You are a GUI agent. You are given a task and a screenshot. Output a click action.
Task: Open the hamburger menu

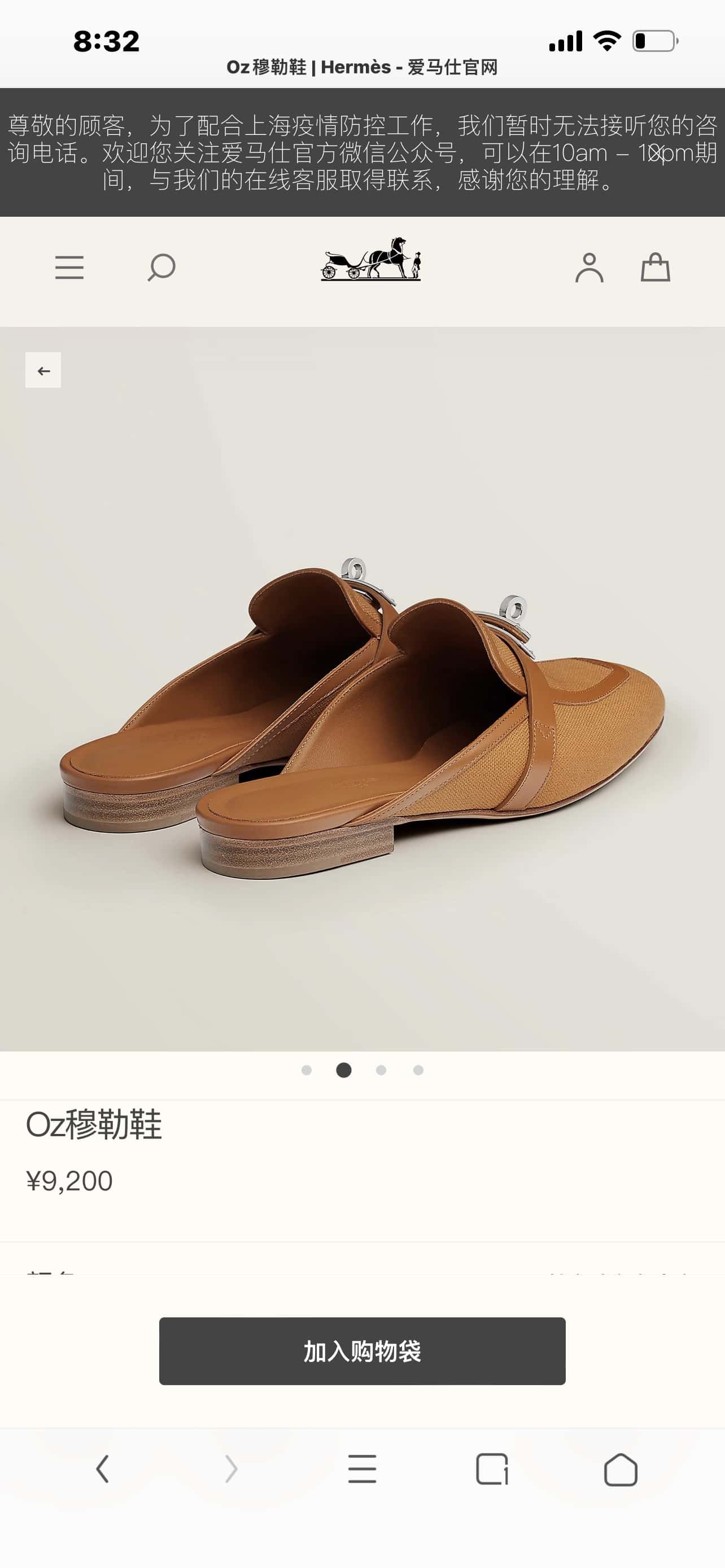click(69, 267)
